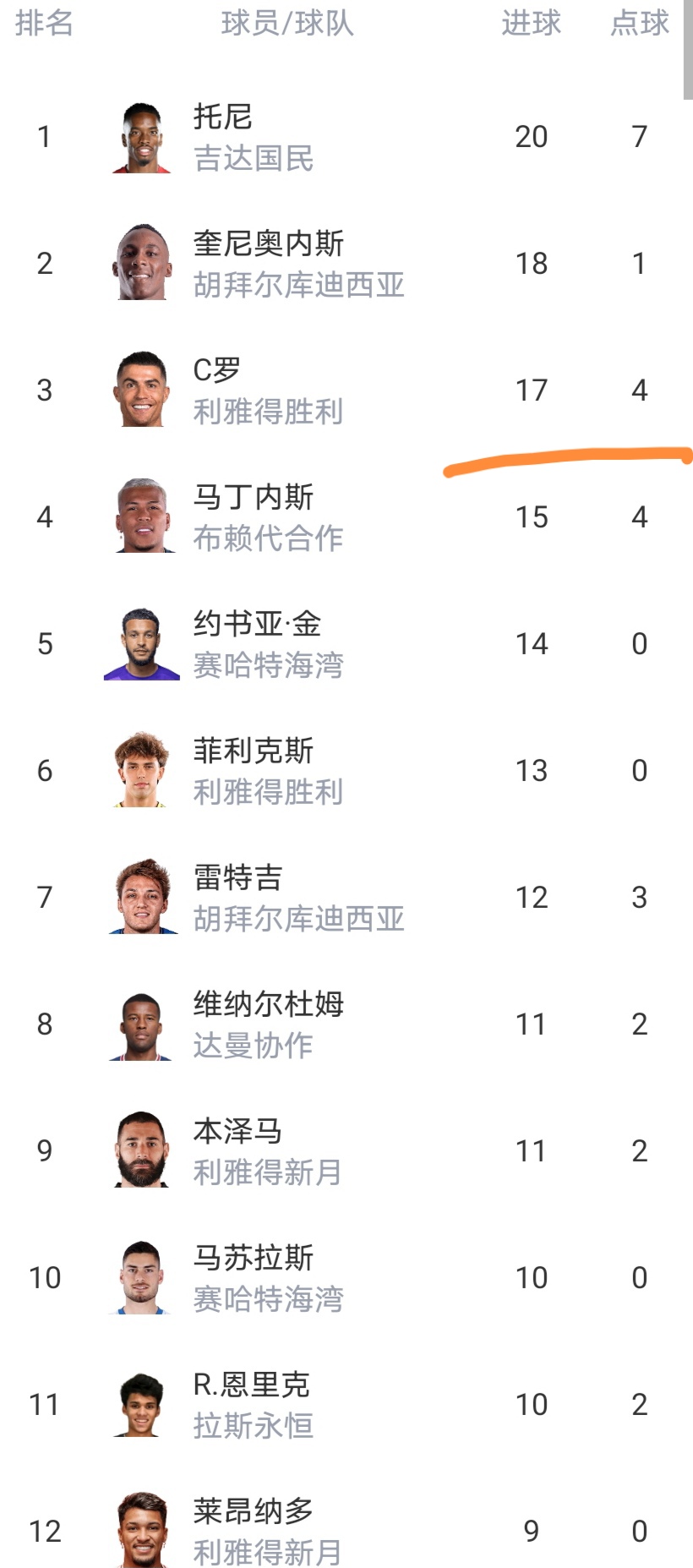Tap 菲利克斯 row
This screenshot has width=693, height=1568.
(x=346, y=771)
